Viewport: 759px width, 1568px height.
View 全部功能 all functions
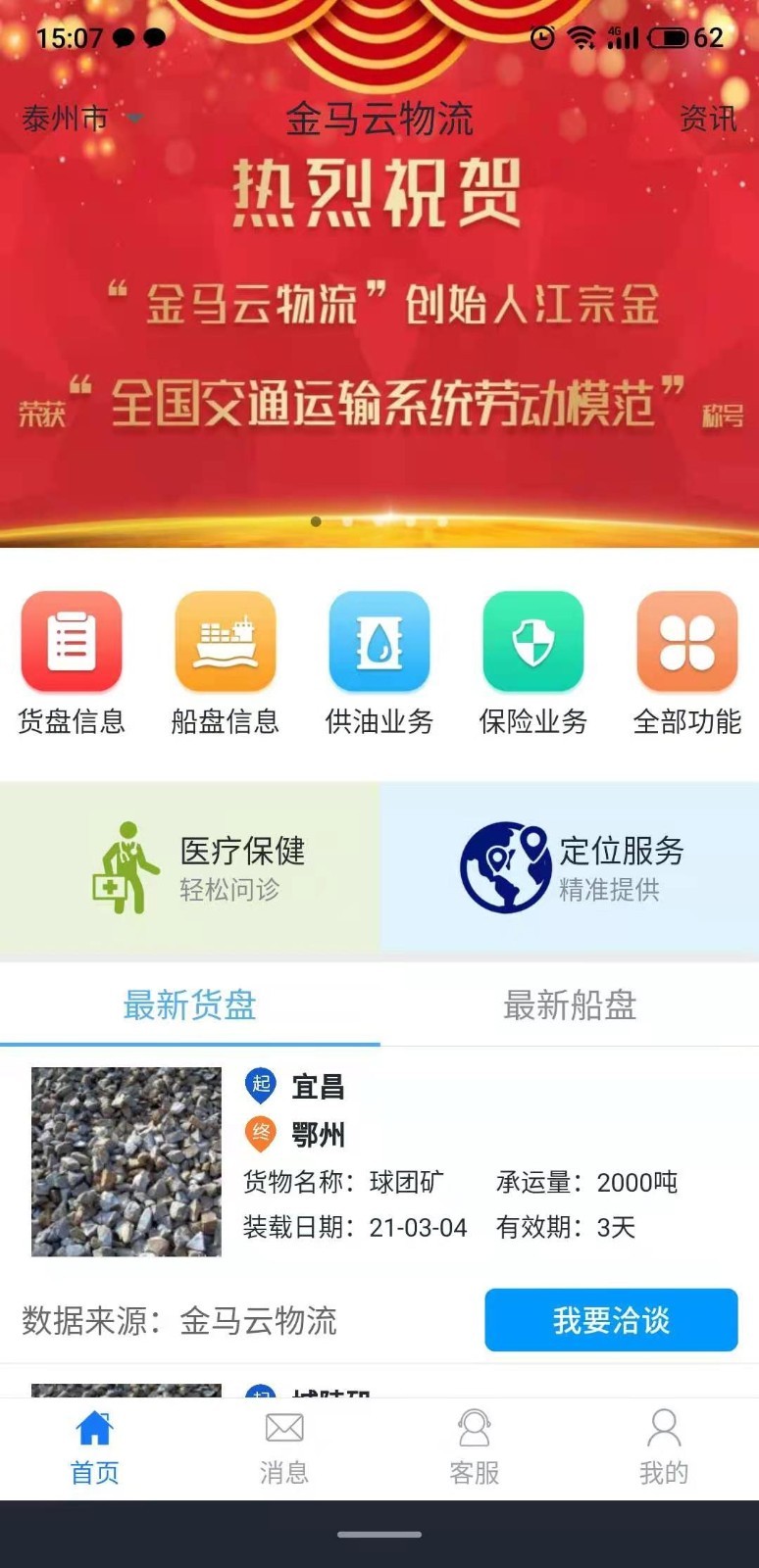[x=686, y=662]
